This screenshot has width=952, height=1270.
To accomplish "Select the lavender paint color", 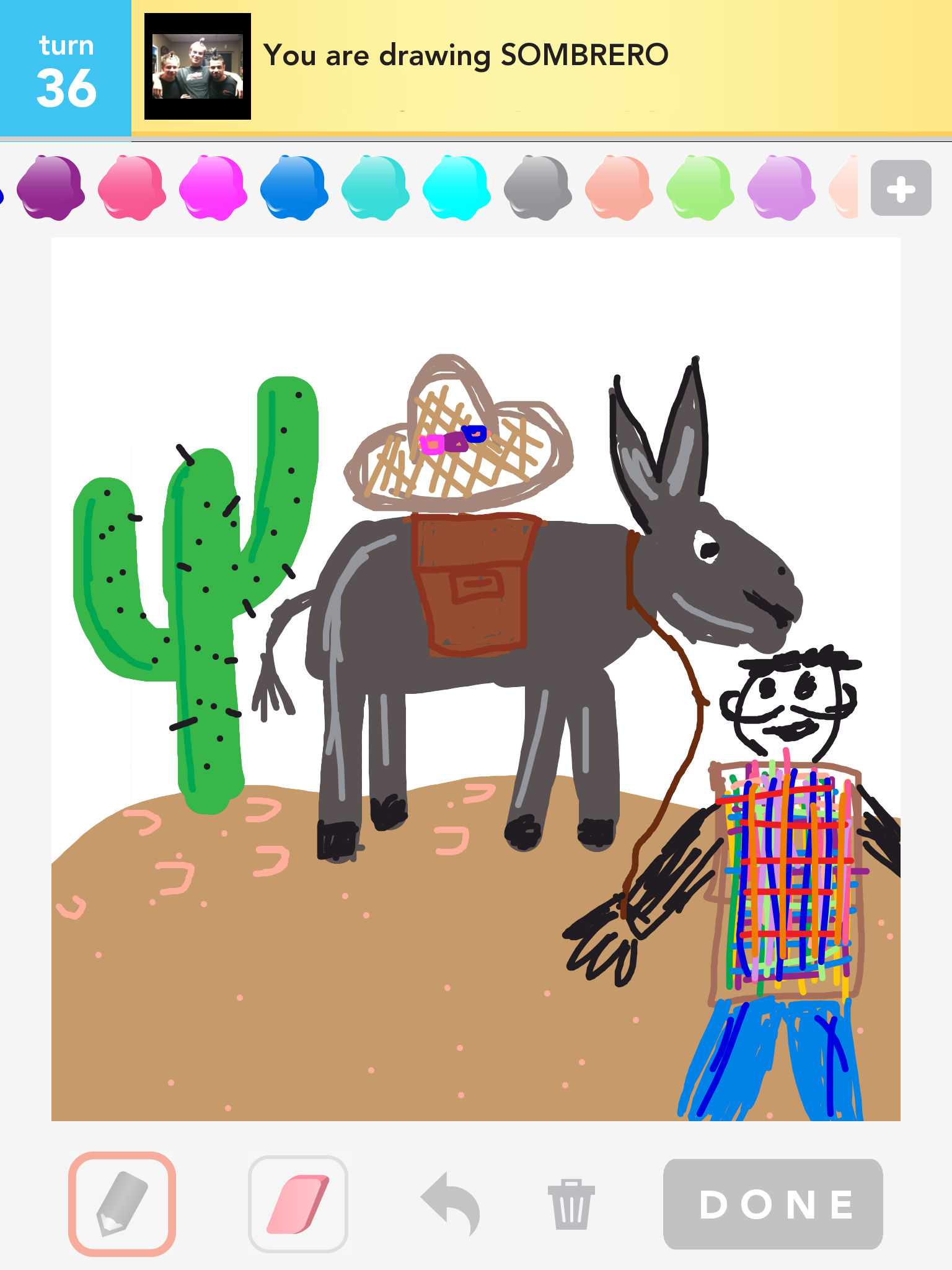I will point(782,188).
